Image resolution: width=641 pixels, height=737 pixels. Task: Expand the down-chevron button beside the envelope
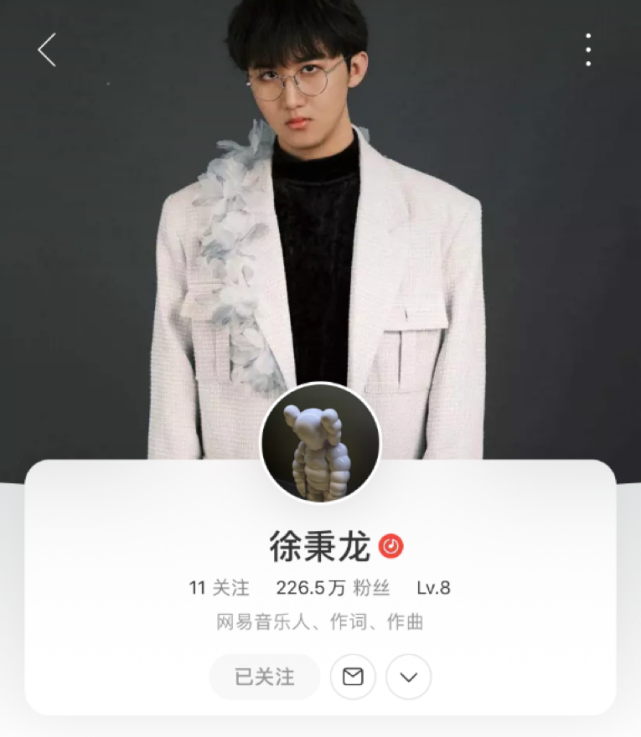point(408,677)
